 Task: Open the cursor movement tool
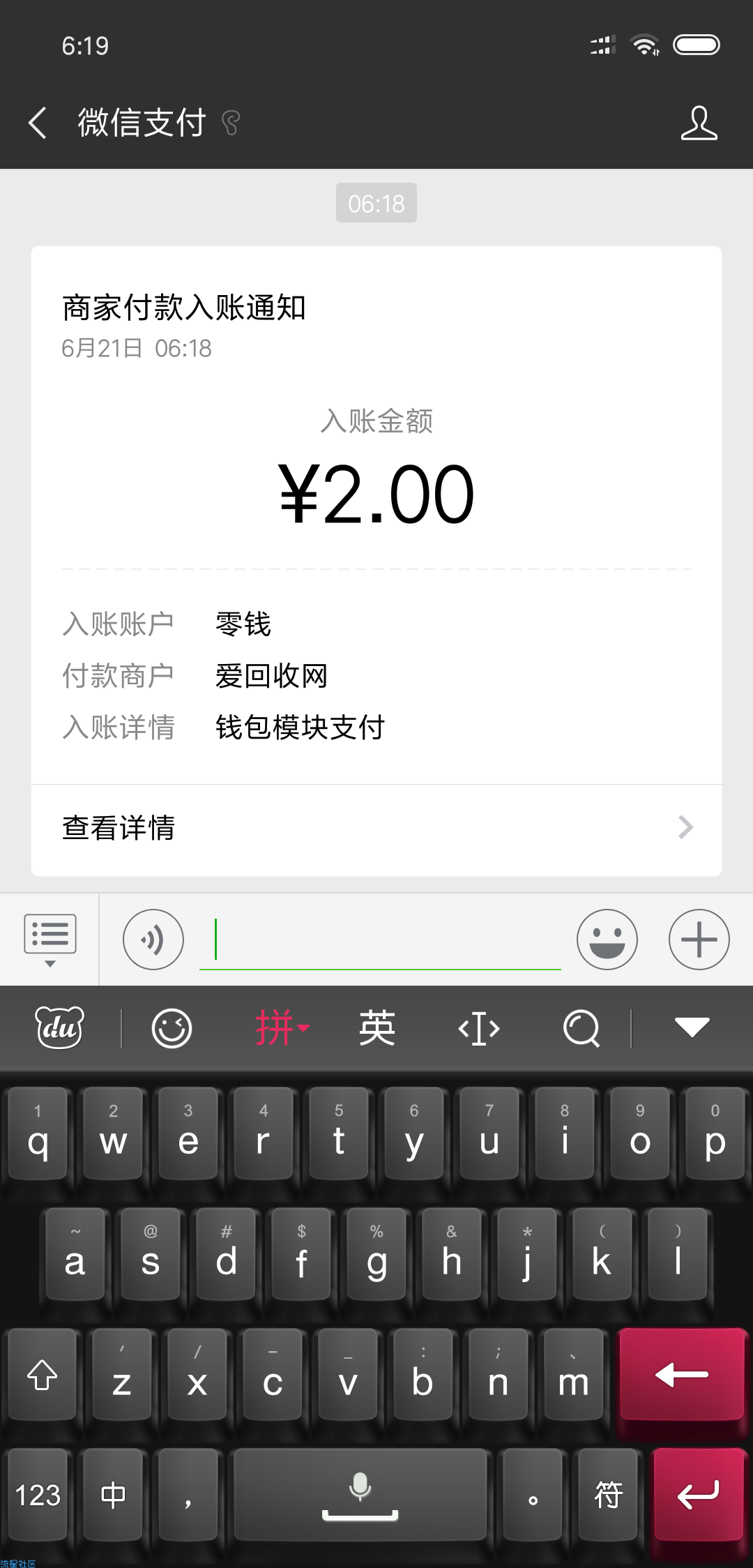pyautogui.click(x=479, y=1028)
